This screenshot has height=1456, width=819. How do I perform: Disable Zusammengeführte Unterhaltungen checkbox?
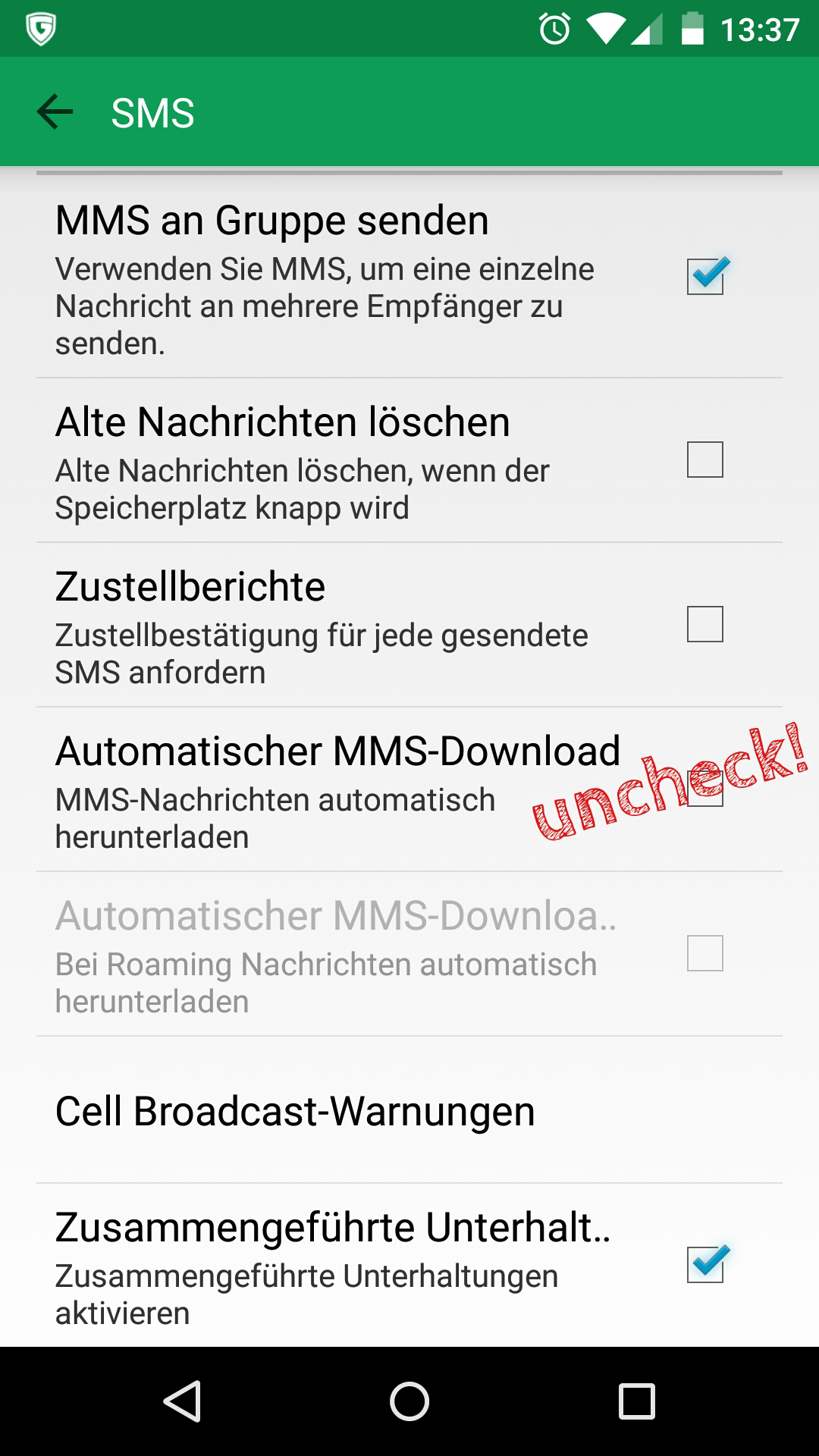click(704, 1264)
